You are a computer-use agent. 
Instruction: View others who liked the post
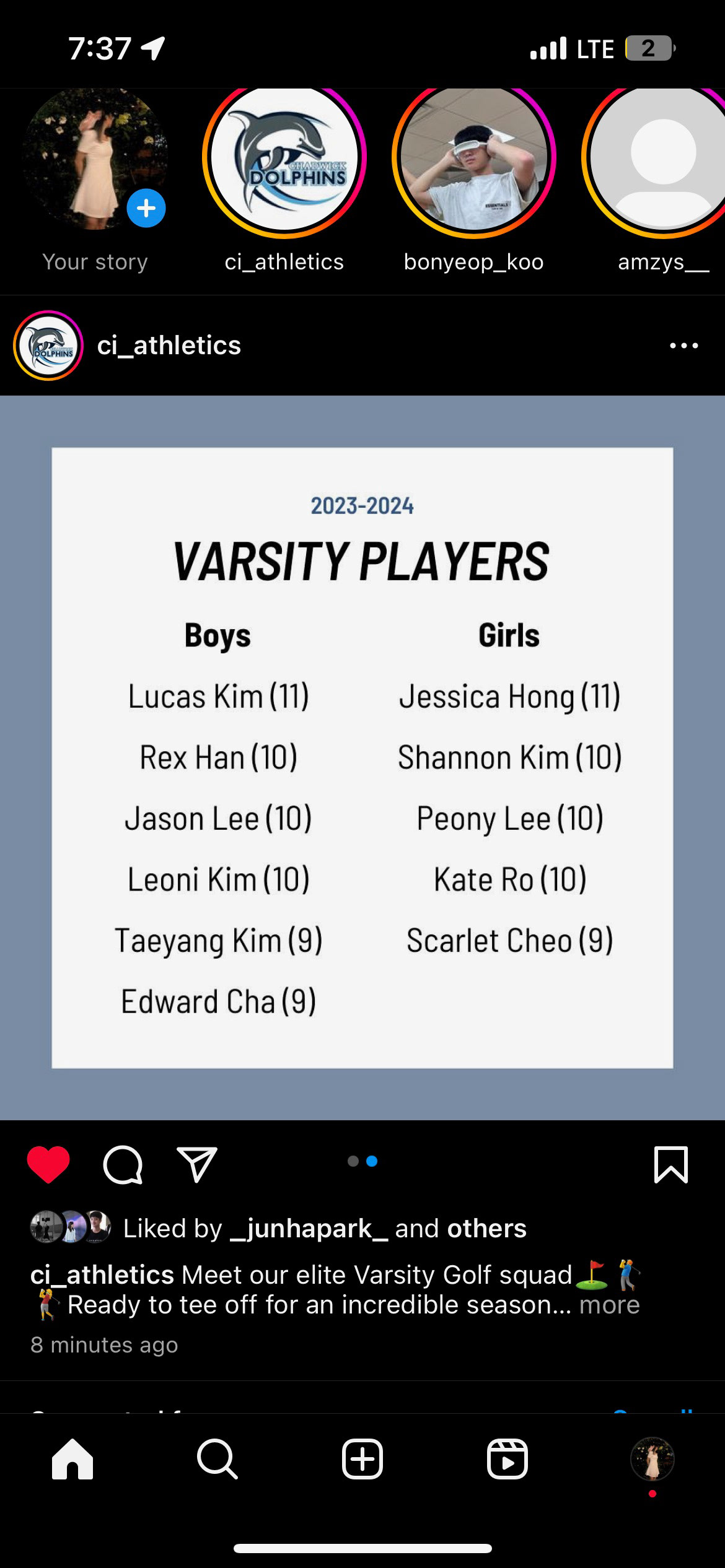click(486, 1229)
